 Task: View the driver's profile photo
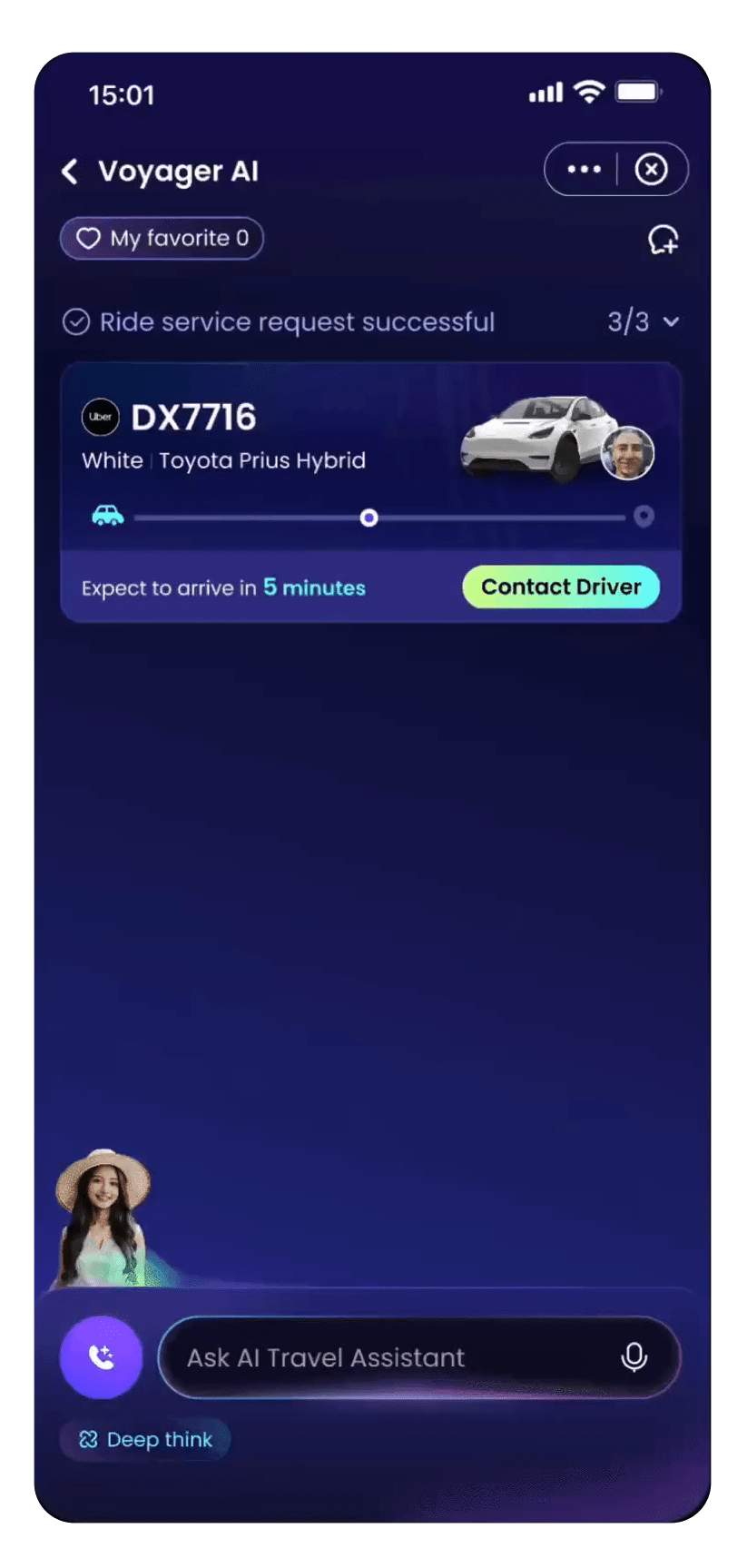627,452
